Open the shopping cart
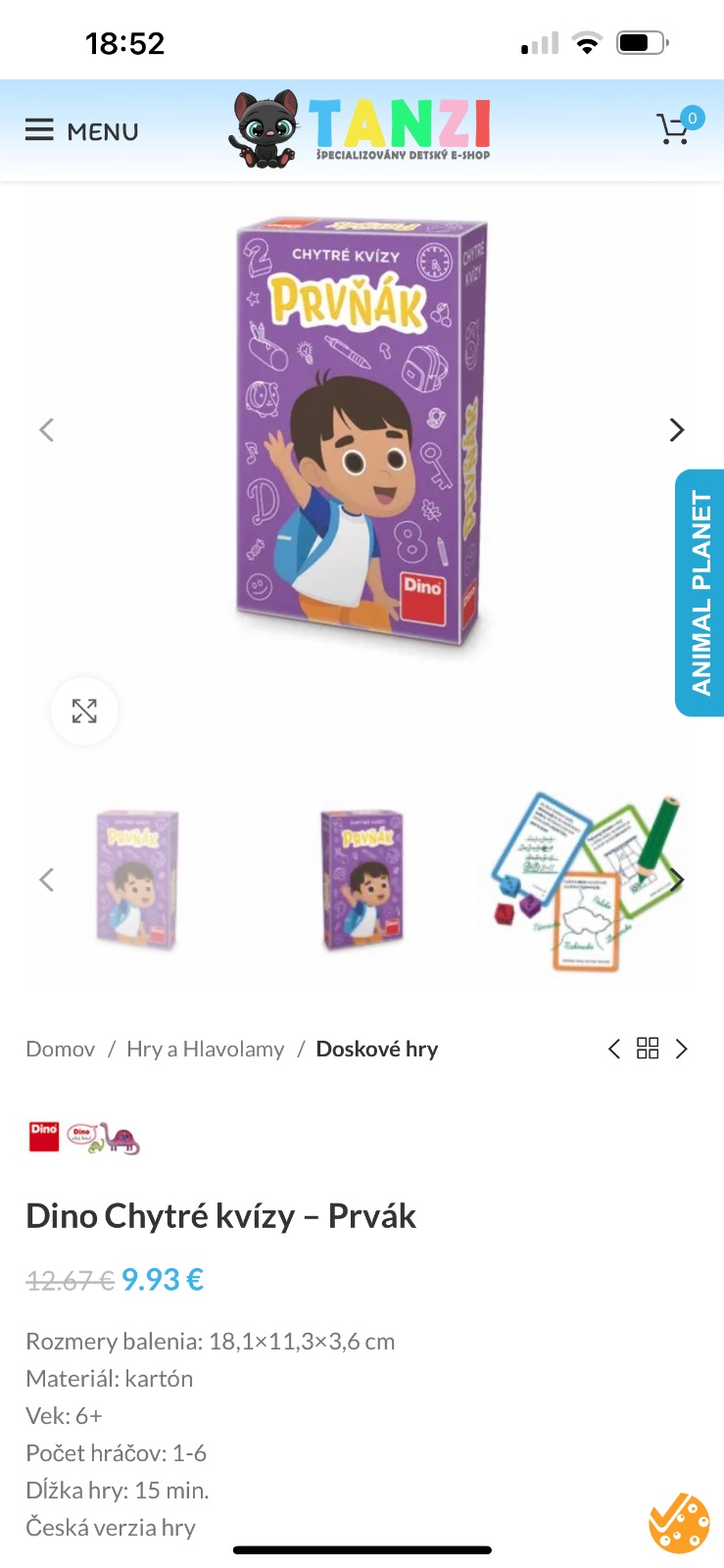Screen dimensions: 724x1568 click(675, 128)
